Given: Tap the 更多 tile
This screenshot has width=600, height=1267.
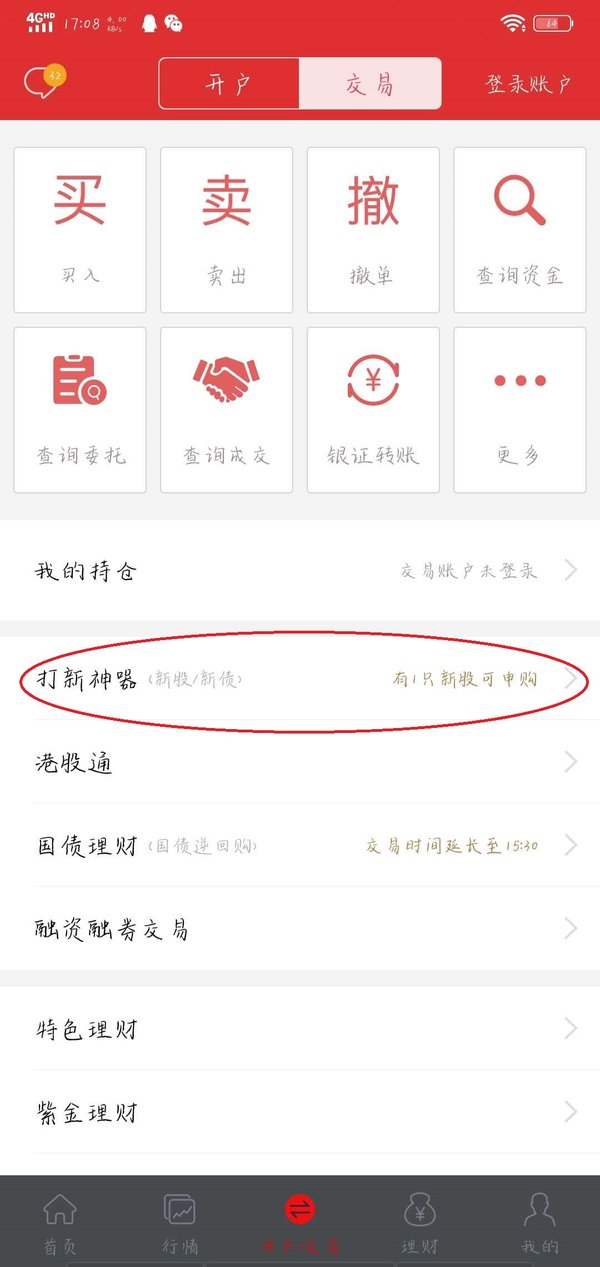Looking at the screenshot, I should pos(520,410).
